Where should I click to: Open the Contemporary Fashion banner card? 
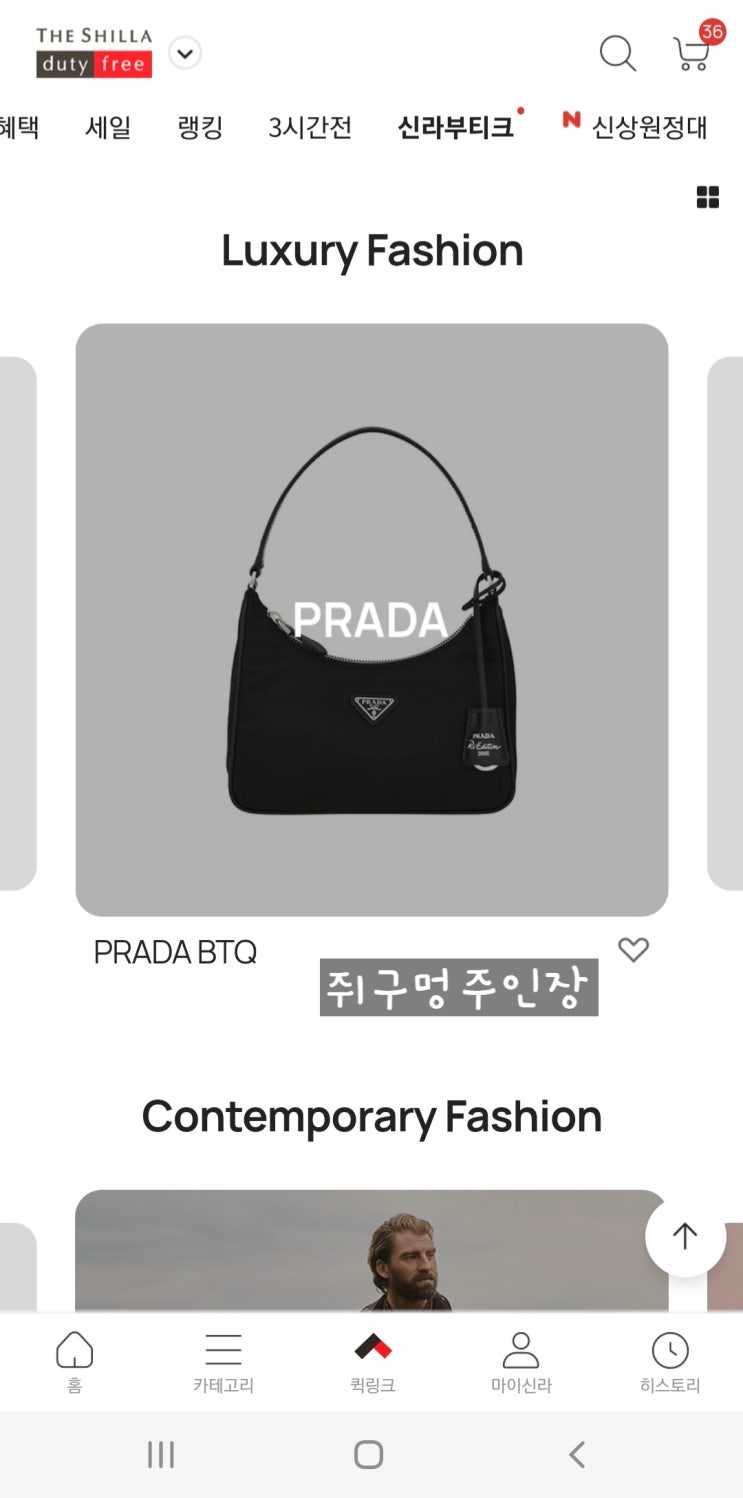(x=372, y=1250)
